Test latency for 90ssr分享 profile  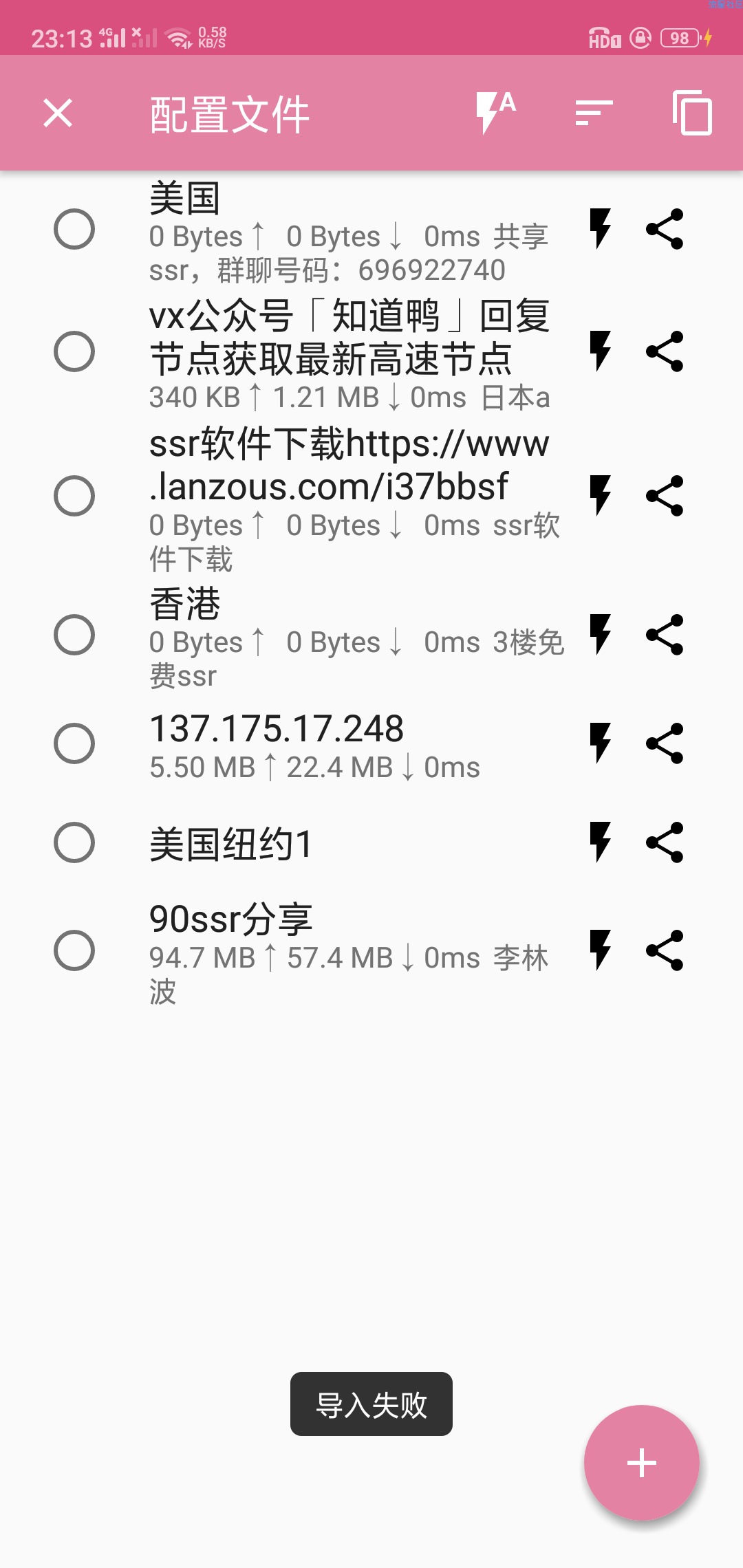tap(601, 950)
